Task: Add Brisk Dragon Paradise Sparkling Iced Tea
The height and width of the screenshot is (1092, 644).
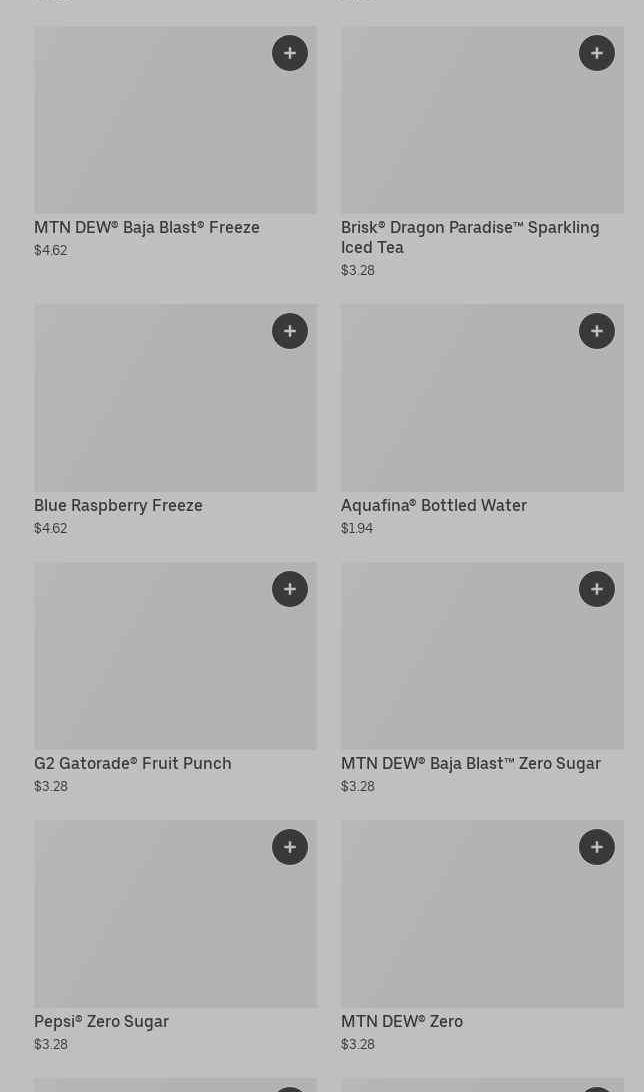Action: point(597,53)
